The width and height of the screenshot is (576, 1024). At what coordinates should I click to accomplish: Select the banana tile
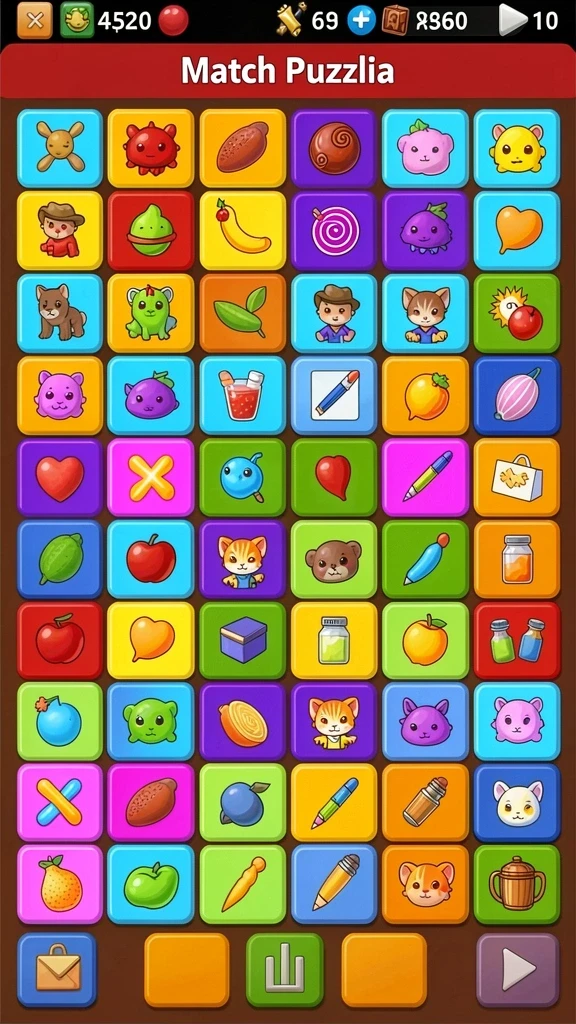[x=242, y=230]
